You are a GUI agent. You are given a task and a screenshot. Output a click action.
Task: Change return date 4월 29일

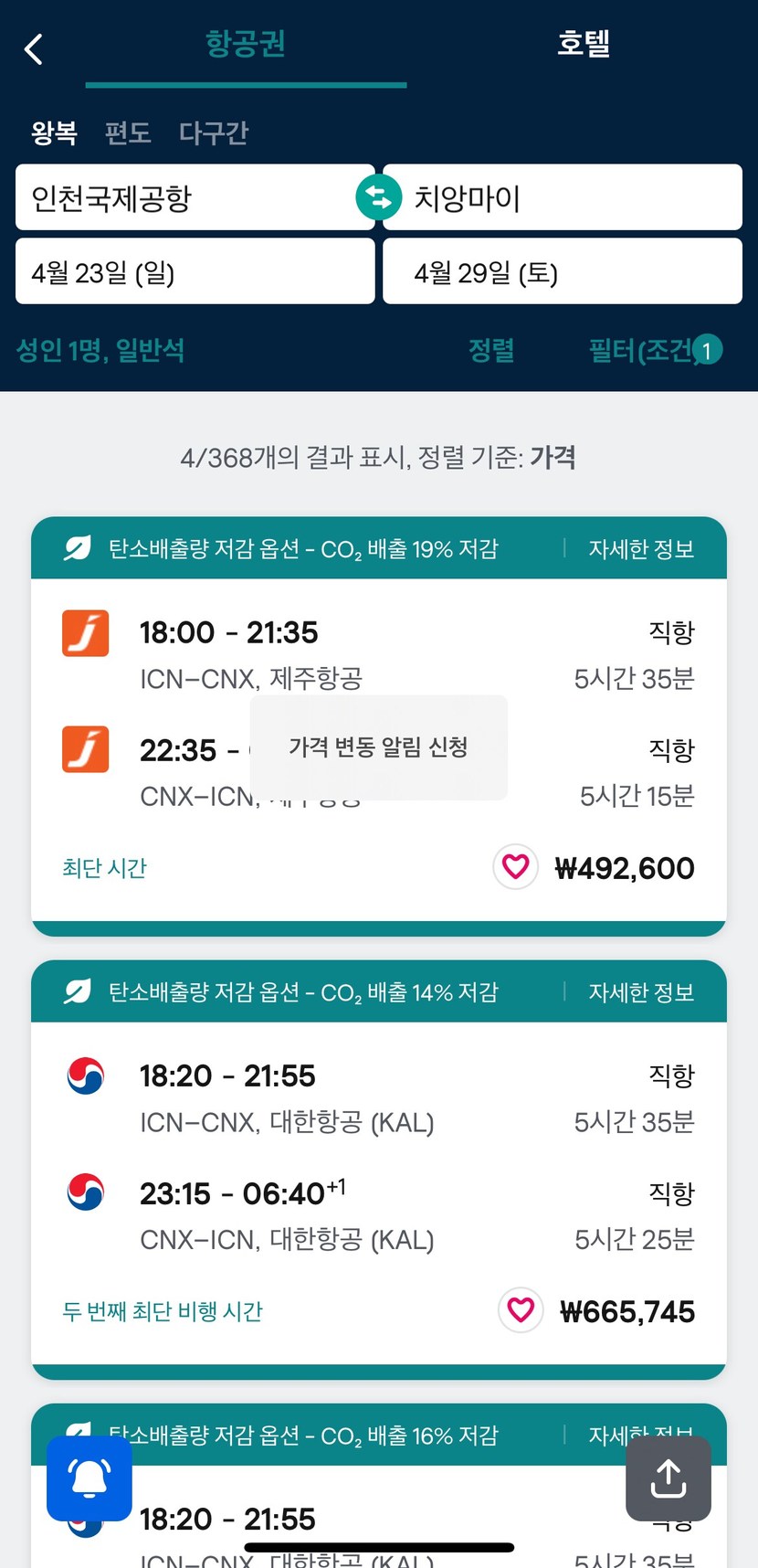[563, 271]
